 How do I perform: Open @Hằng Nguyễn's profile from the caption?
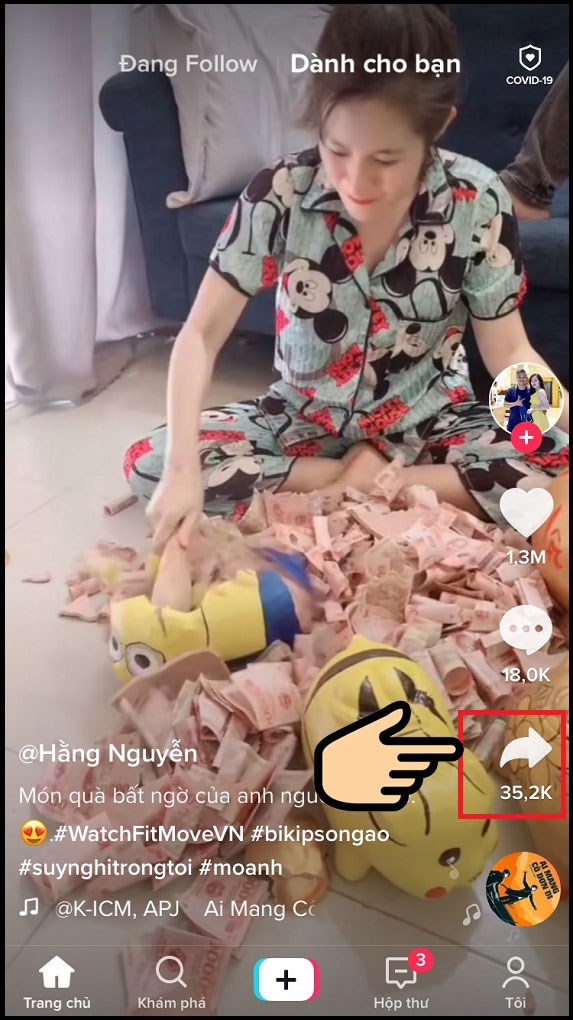point(107,755)
